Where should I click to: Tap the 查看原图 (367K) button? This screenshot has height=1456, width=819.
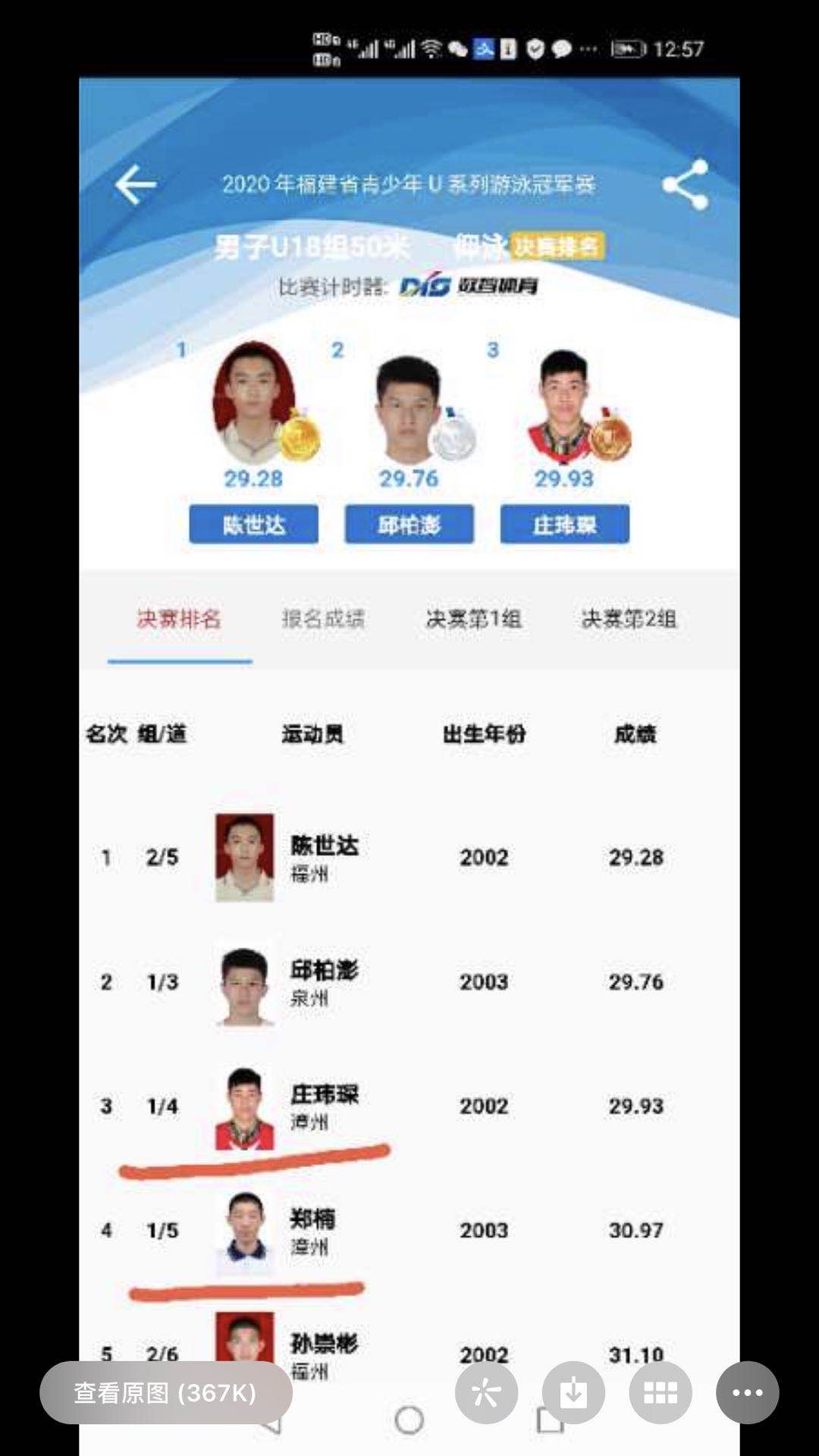coord(165,1393)
